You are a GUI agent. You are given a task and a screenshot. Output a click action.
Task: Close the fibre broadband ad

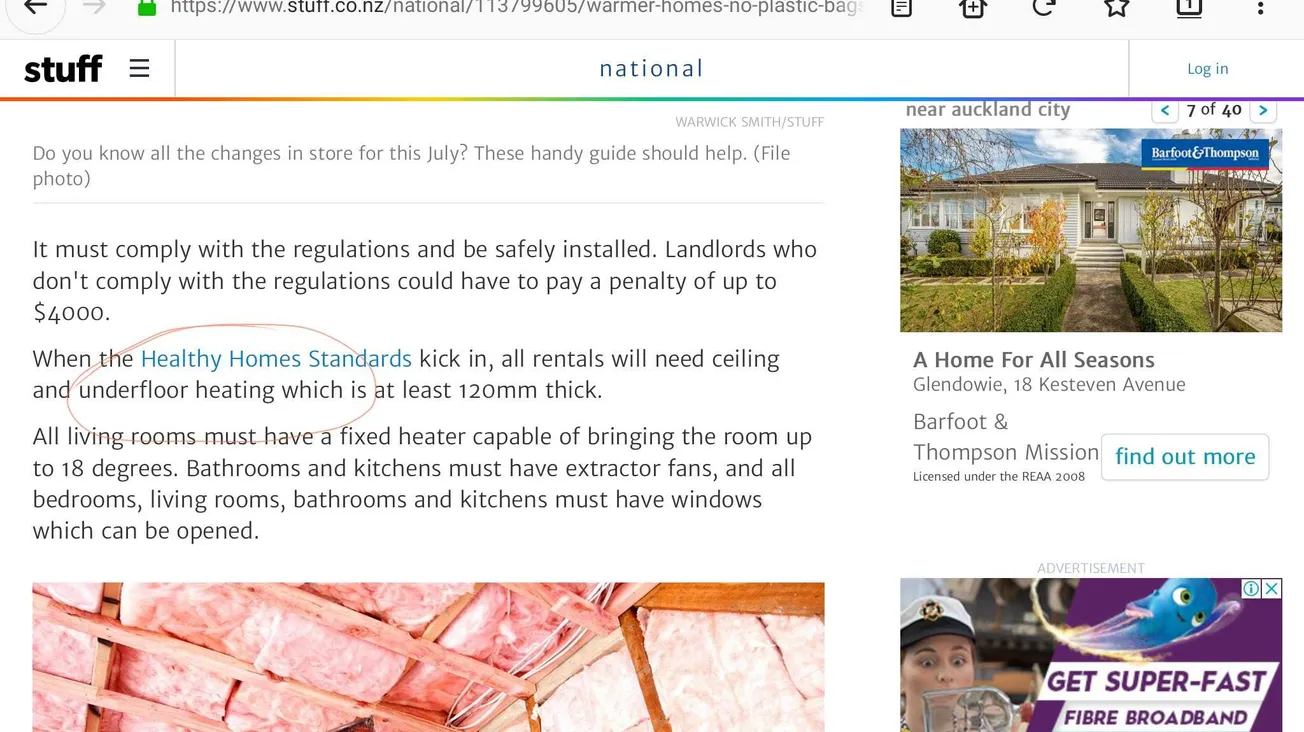click(1271, 589)
